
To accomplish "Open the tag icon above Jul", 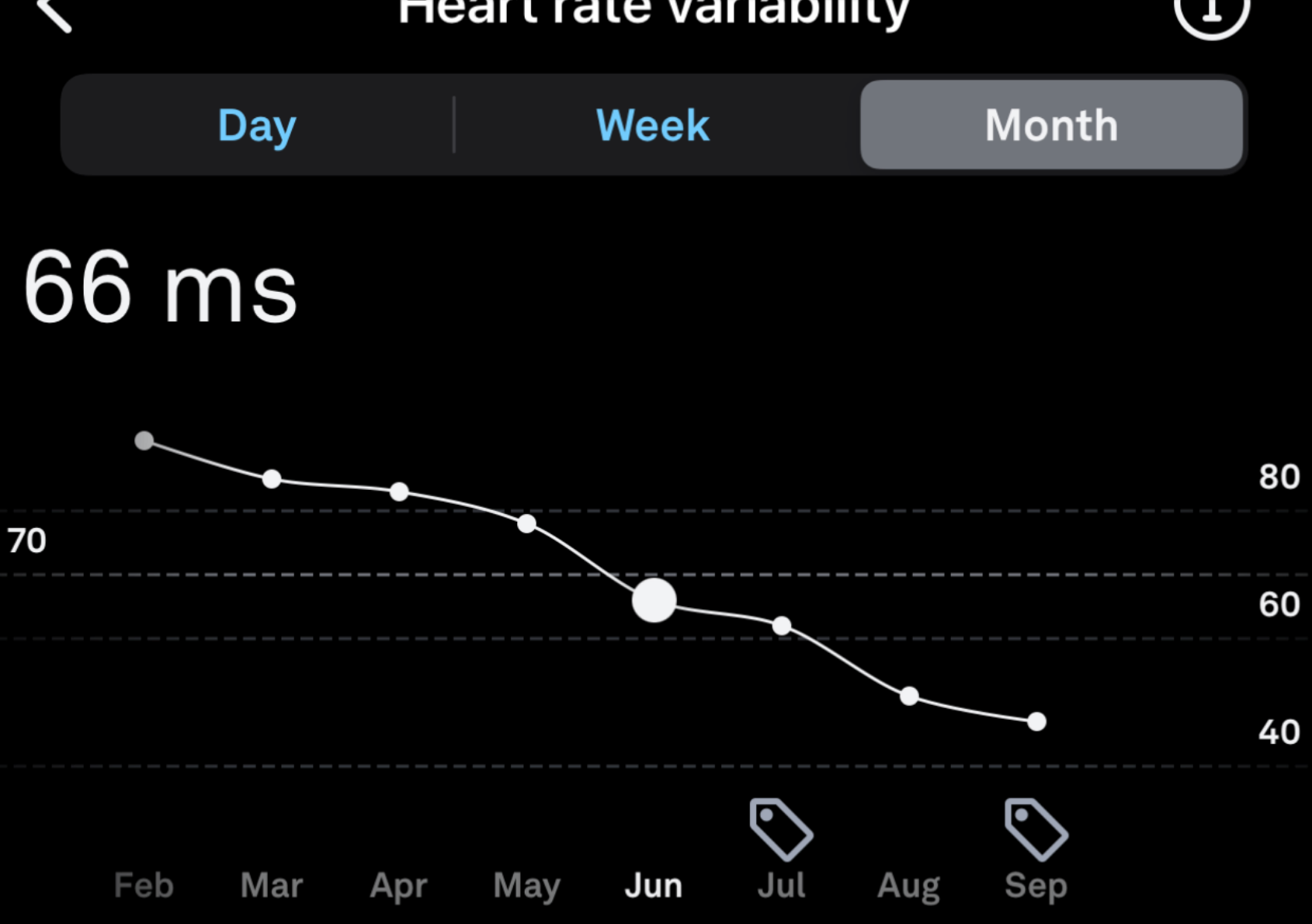I will [x=781, y=829].
